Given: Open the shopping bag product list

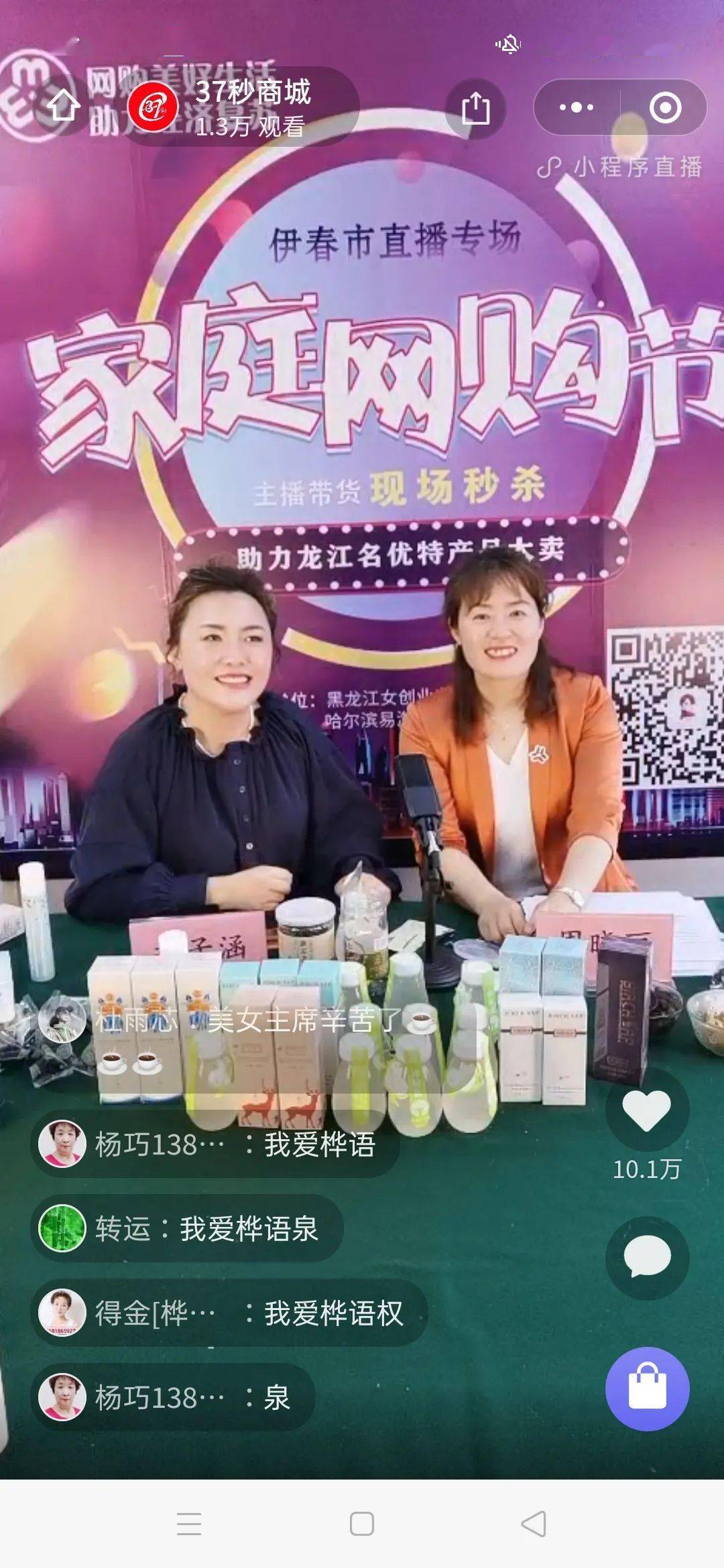Looking at the screenshot, I should [646, 1388].
